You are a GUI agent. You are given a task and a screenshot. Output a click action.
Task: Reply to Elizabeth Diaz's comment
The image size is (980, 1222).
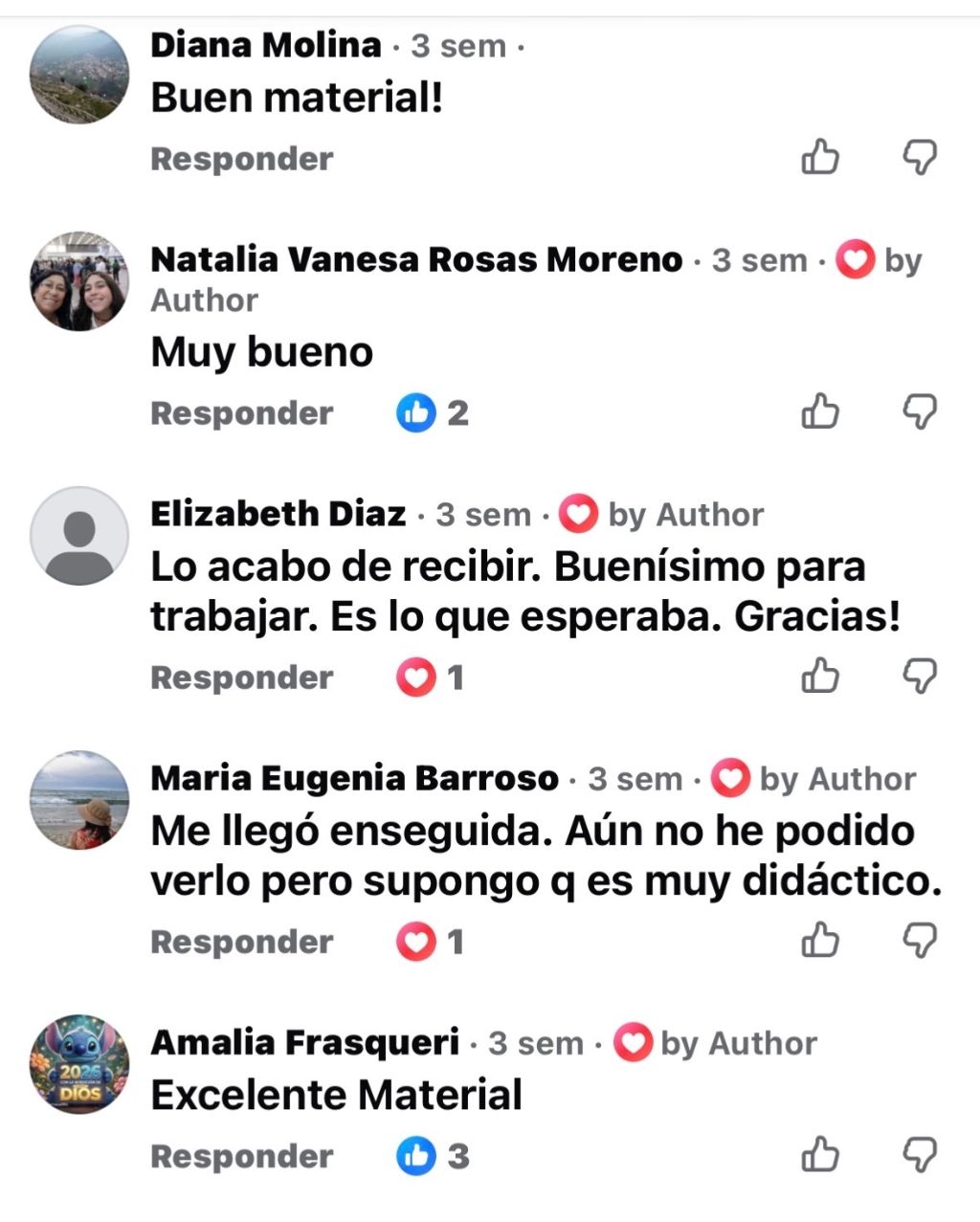pos(241,678)
